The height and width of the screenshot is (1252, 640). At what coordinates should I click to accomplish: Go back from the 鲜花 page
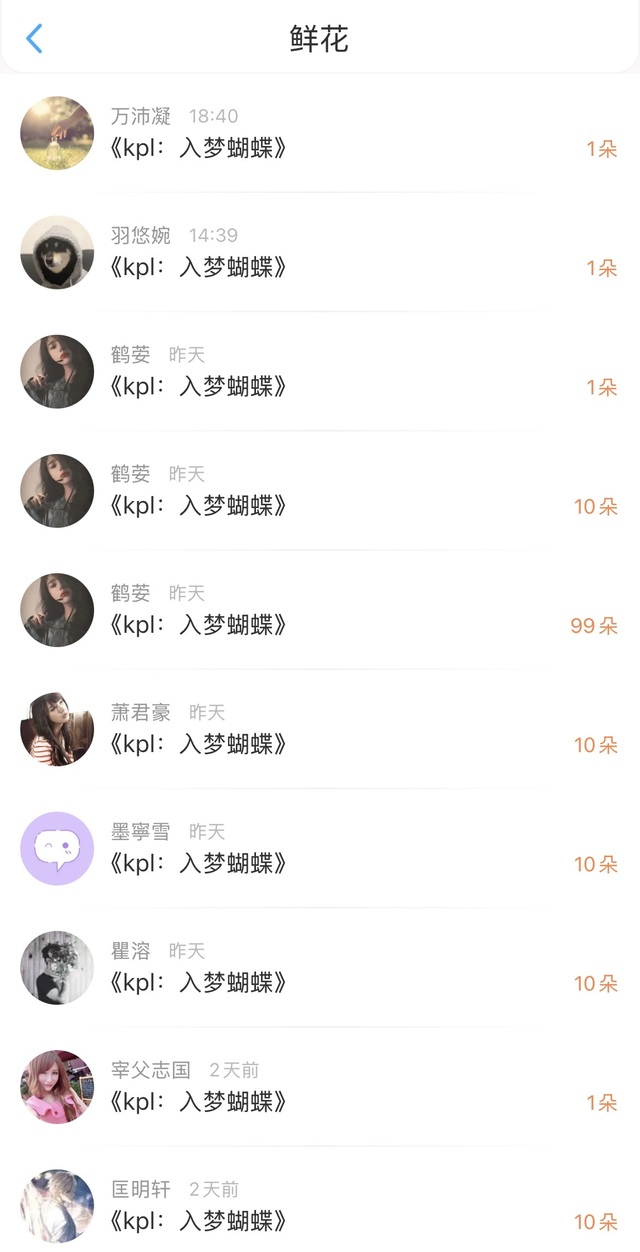pyautogui.click(x=34, y=39)
